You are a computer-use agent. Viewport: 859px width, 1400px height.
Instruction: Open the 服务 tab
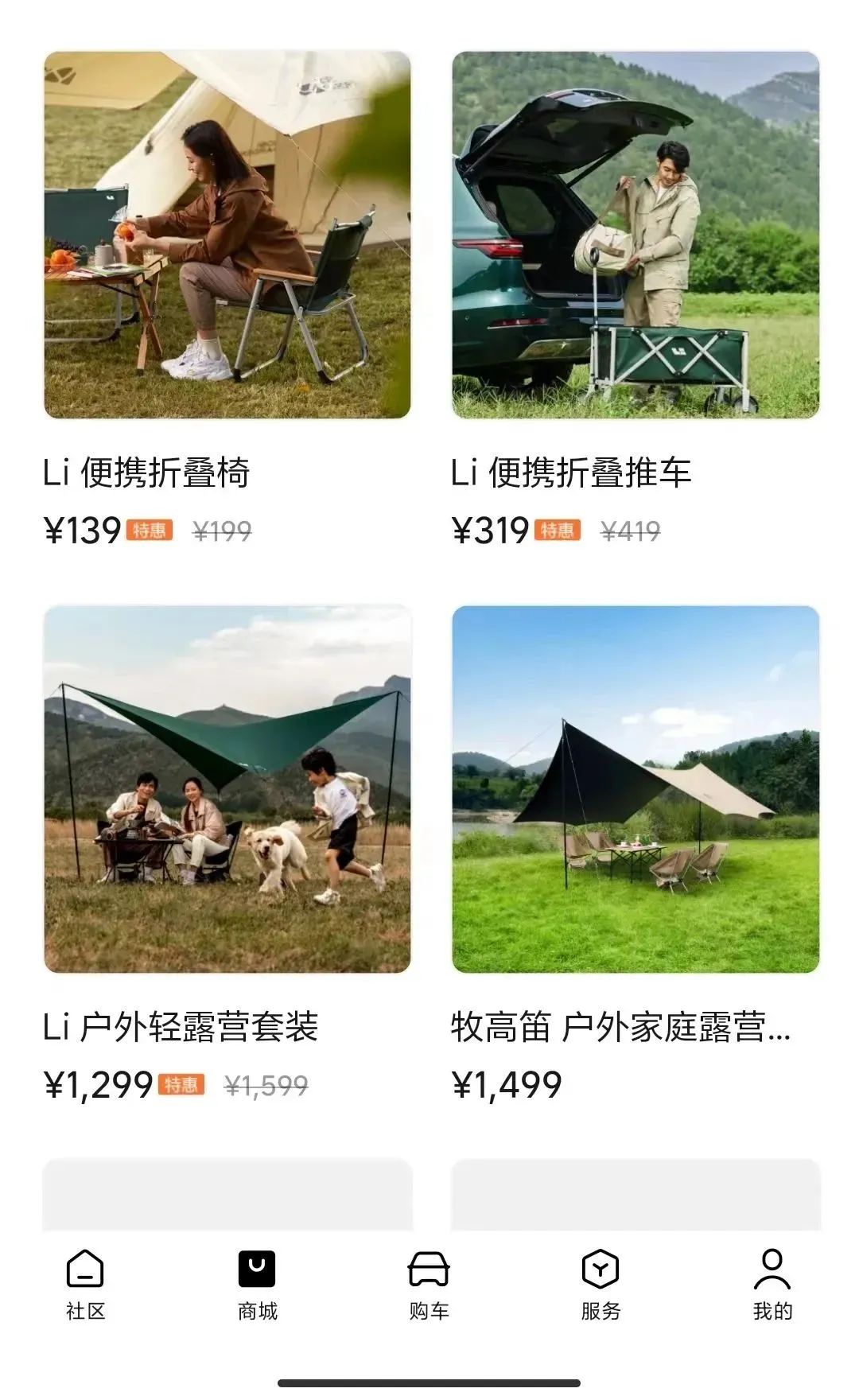click(x=601, y=1284)
